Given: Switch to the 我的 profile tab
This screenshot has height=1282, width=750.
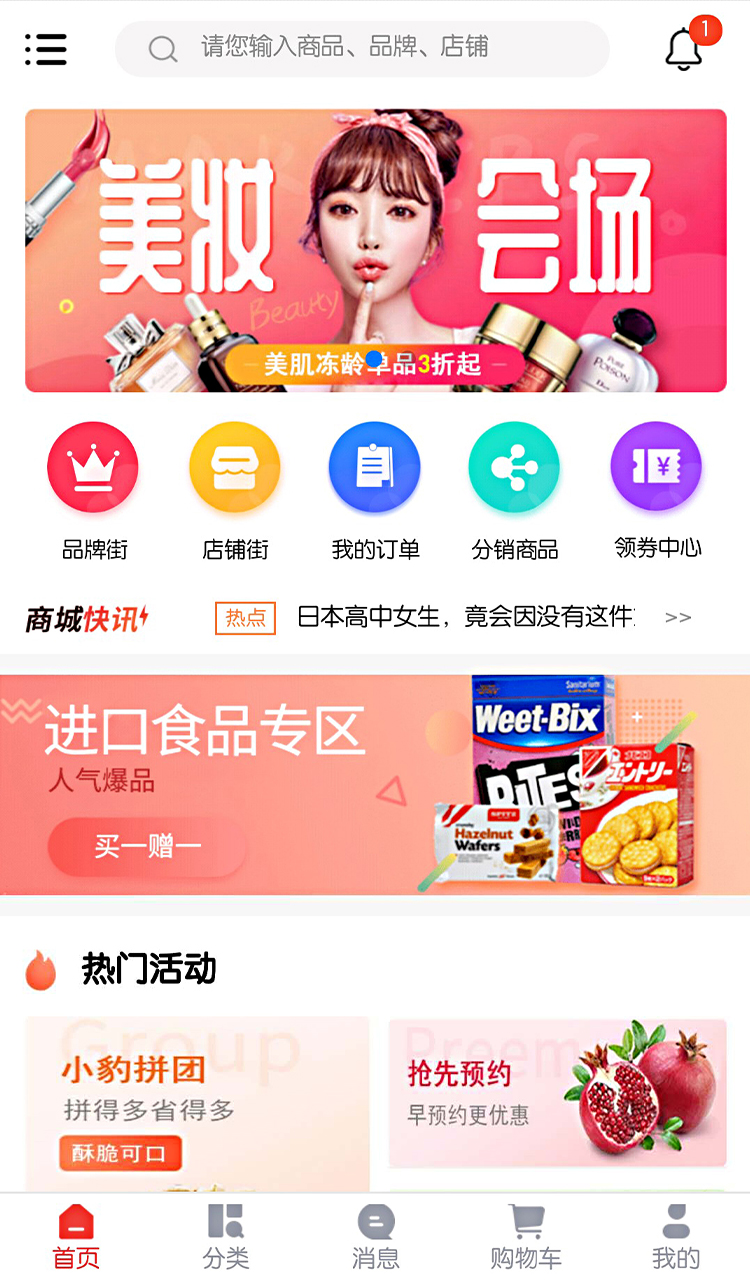Looking at the screenshot, I should (676, 1237).
